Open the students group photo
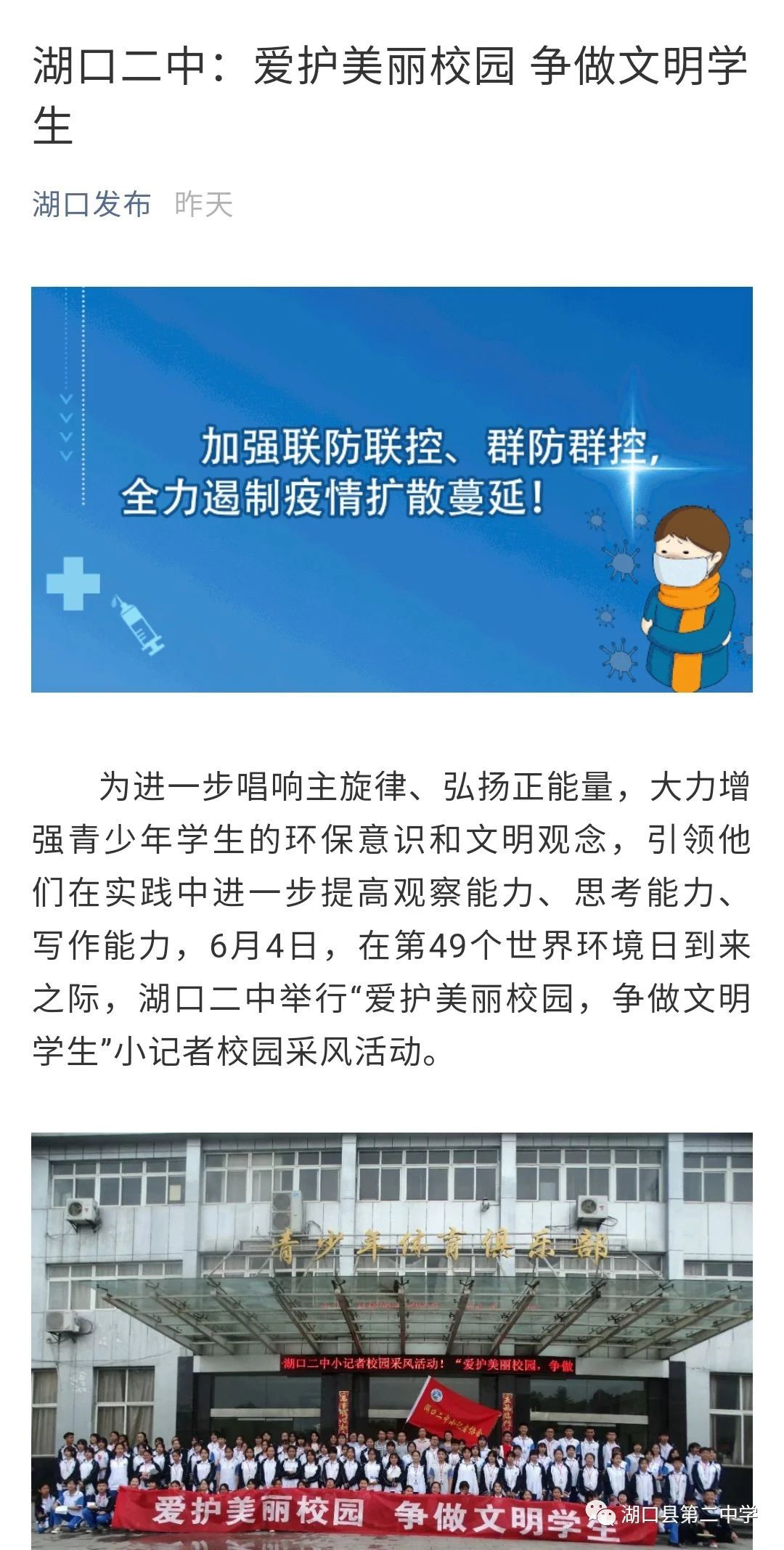Viewport: 784px width, 1550px height. click(x=392, y=1339)
